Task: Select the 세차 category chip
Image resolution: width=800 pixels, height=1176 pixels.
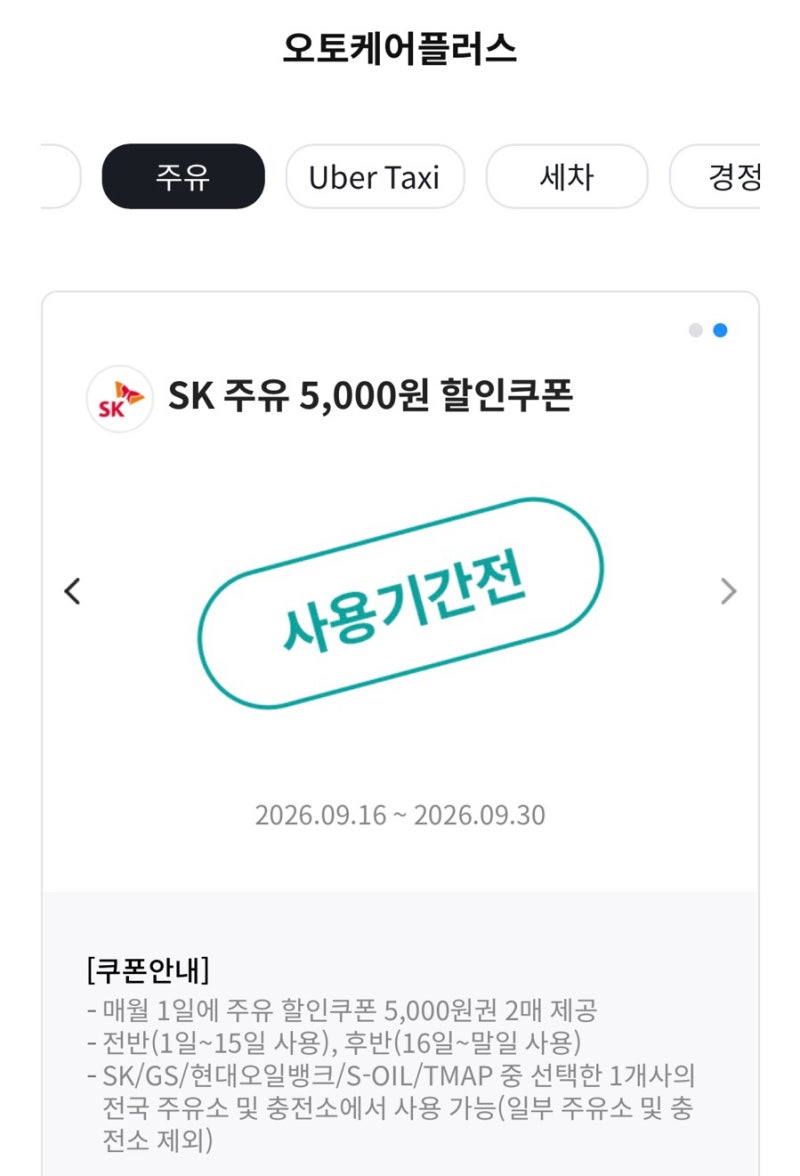Action: (x=567, y=176)
